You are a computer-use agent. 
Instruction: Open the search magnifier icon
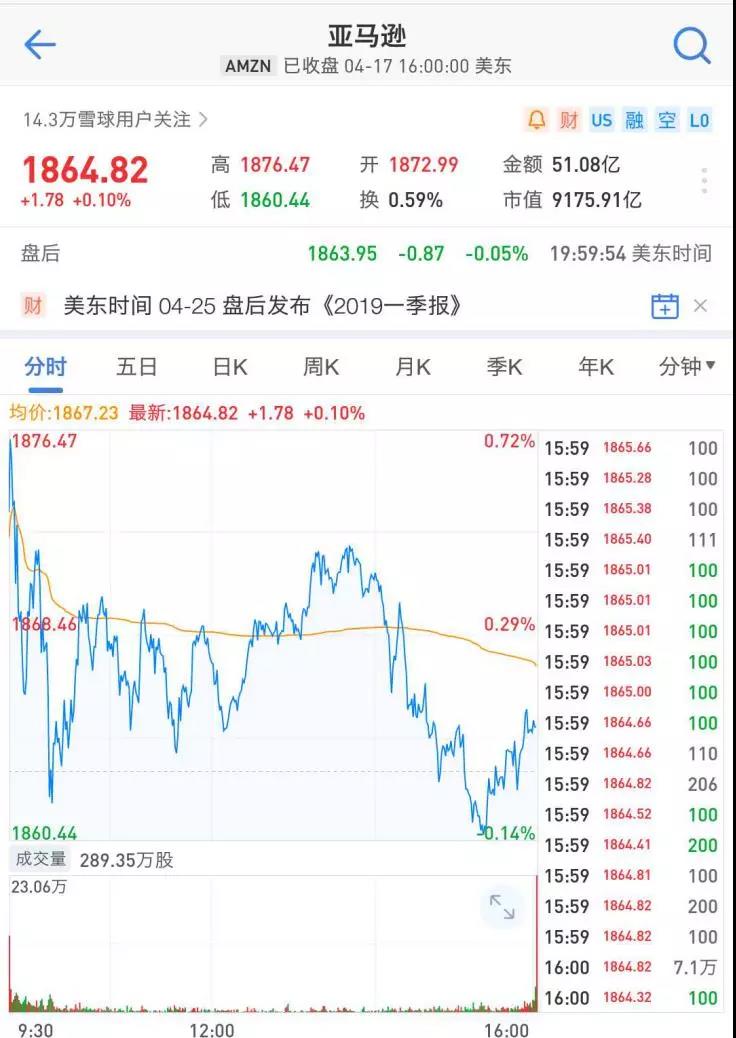(691, 44)
